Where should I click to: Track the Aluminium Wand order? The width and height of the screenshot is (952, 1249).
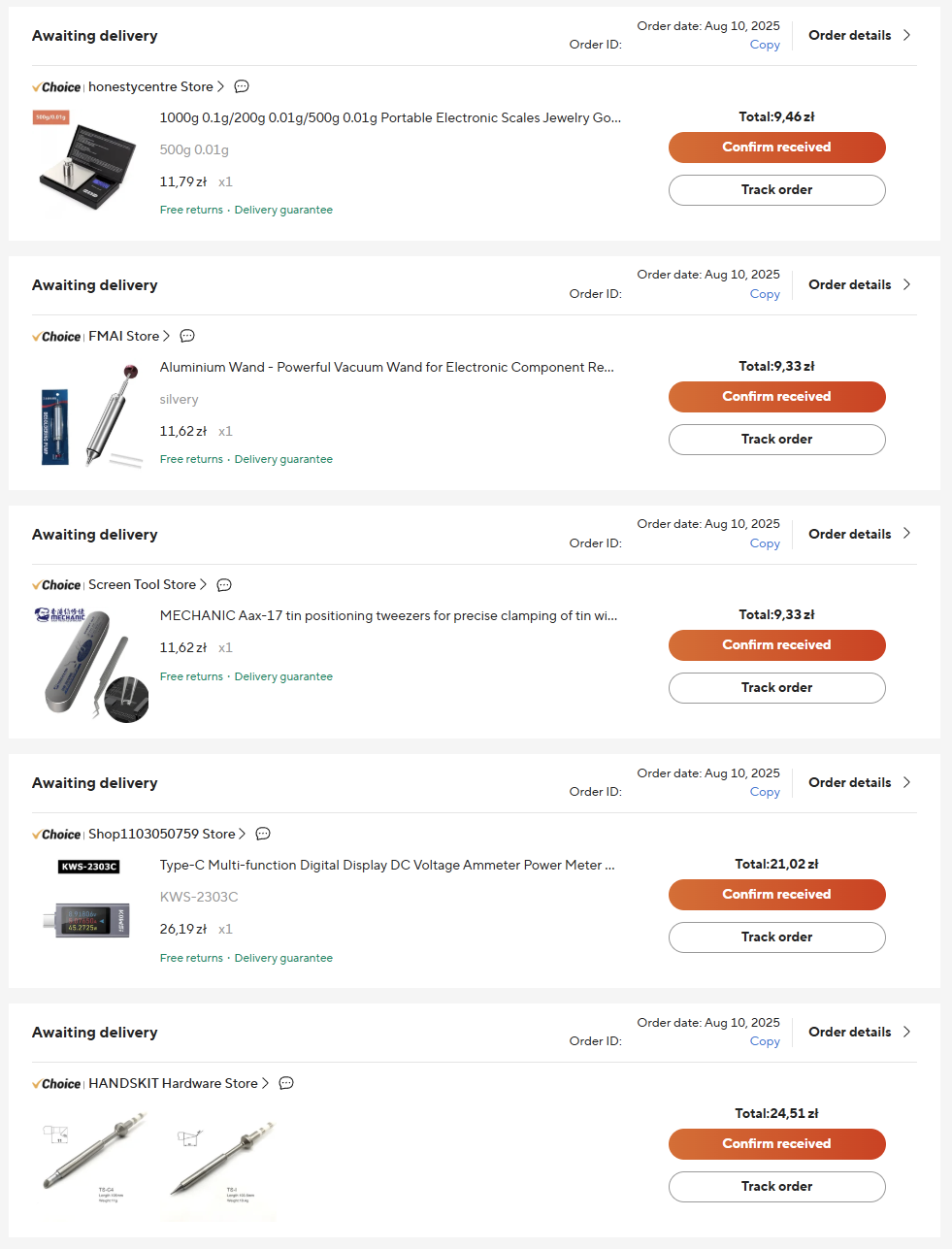click(x=776, y=440)
